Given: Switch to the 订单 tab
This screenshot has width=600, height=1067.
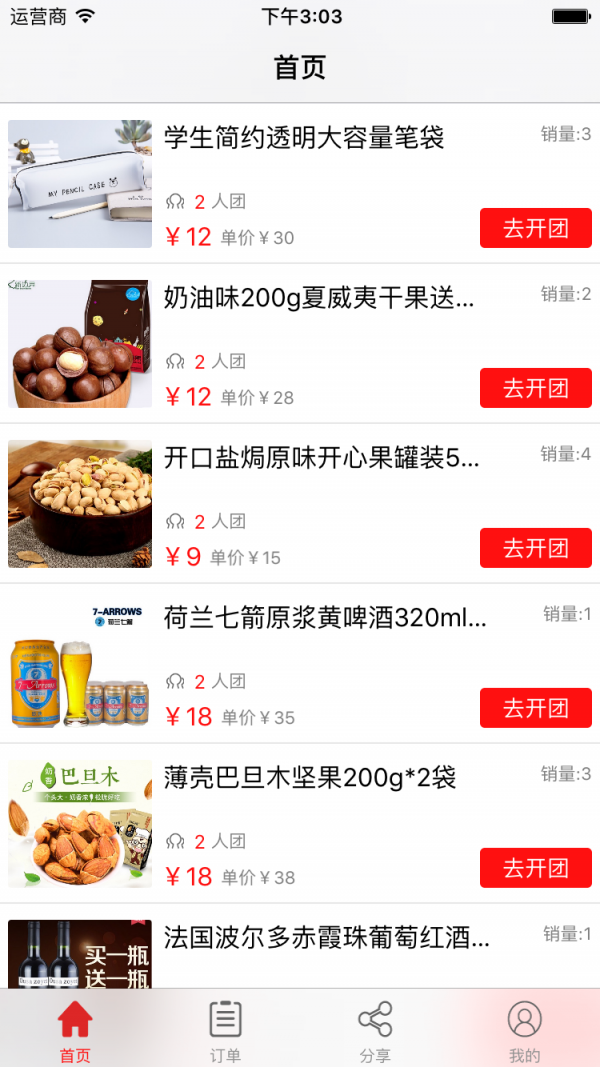Looking at the screenshot, I should click(225, 1030).
